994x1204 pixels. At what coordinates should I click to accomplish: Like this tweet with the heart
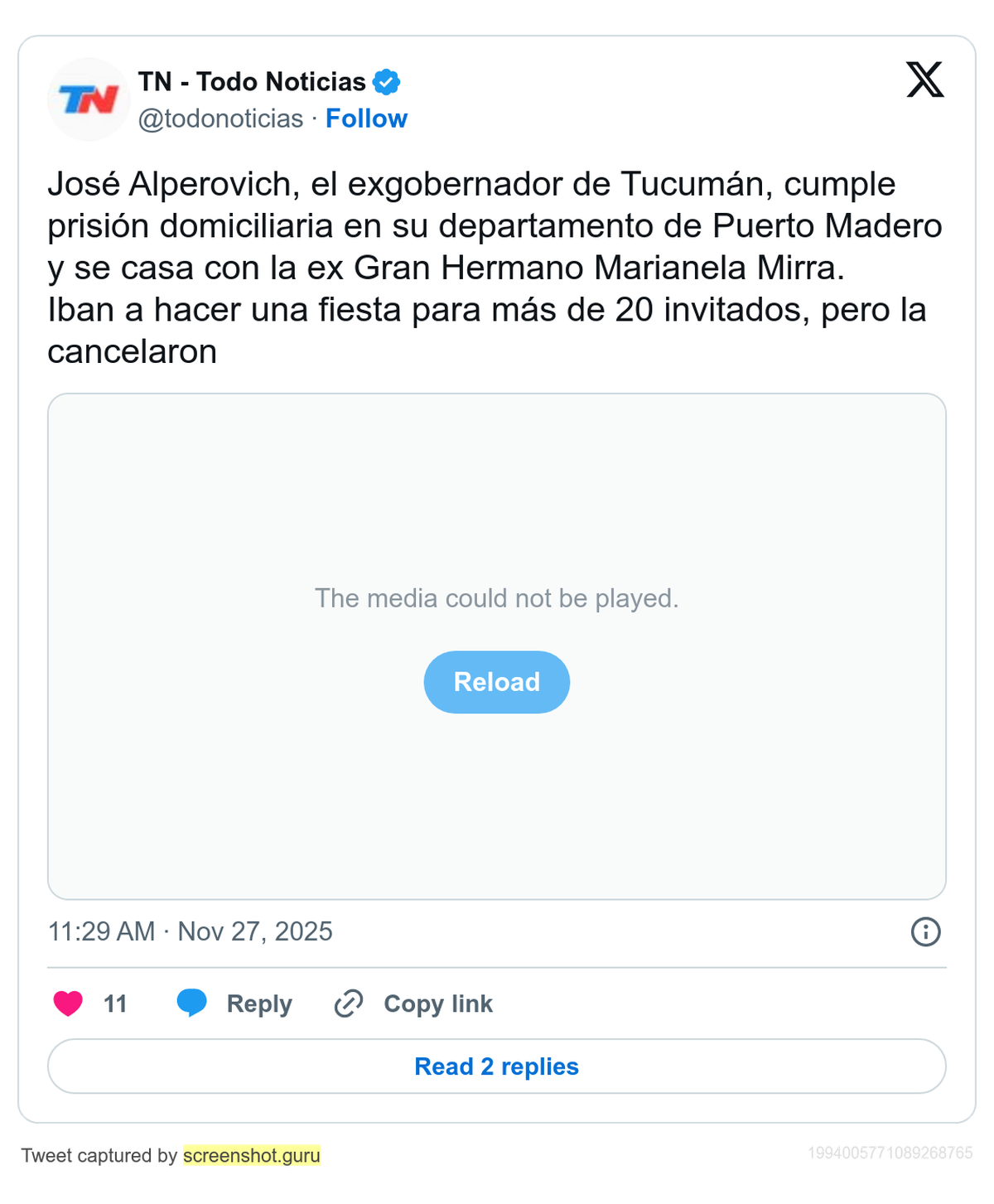click(x=69, y=1003)
